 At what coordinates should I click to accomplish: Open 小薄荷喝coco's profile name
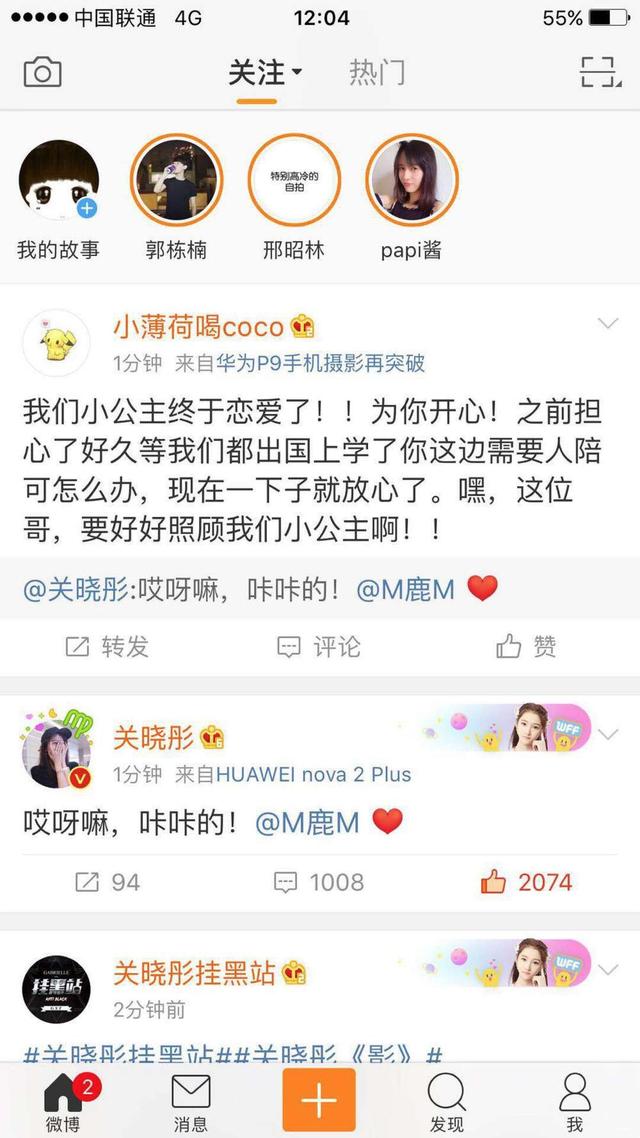point(200,327)
